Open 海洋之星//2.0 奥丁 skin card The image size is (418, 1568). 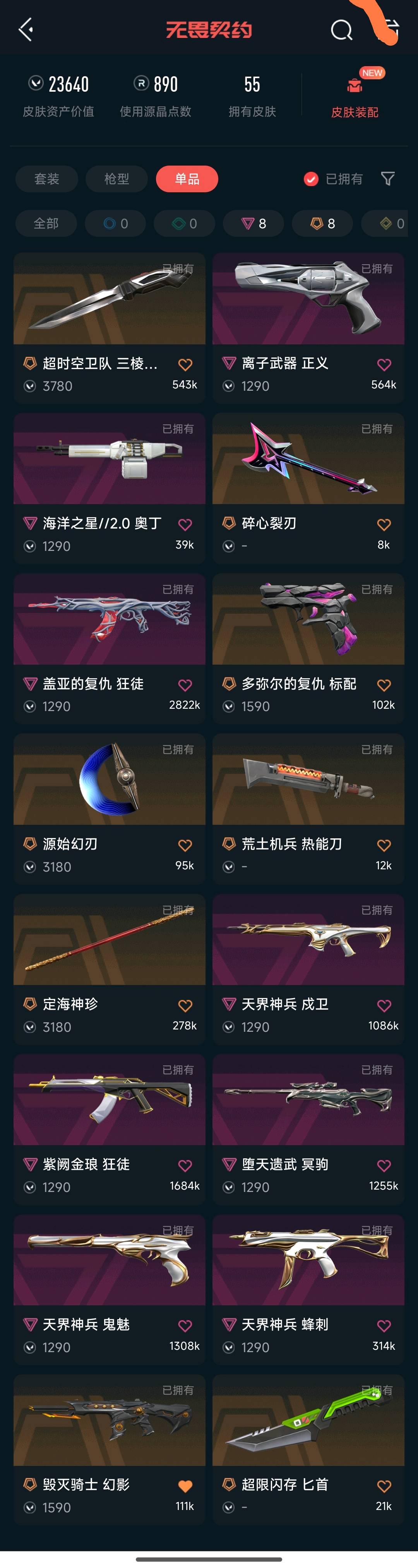coord(110,488)
